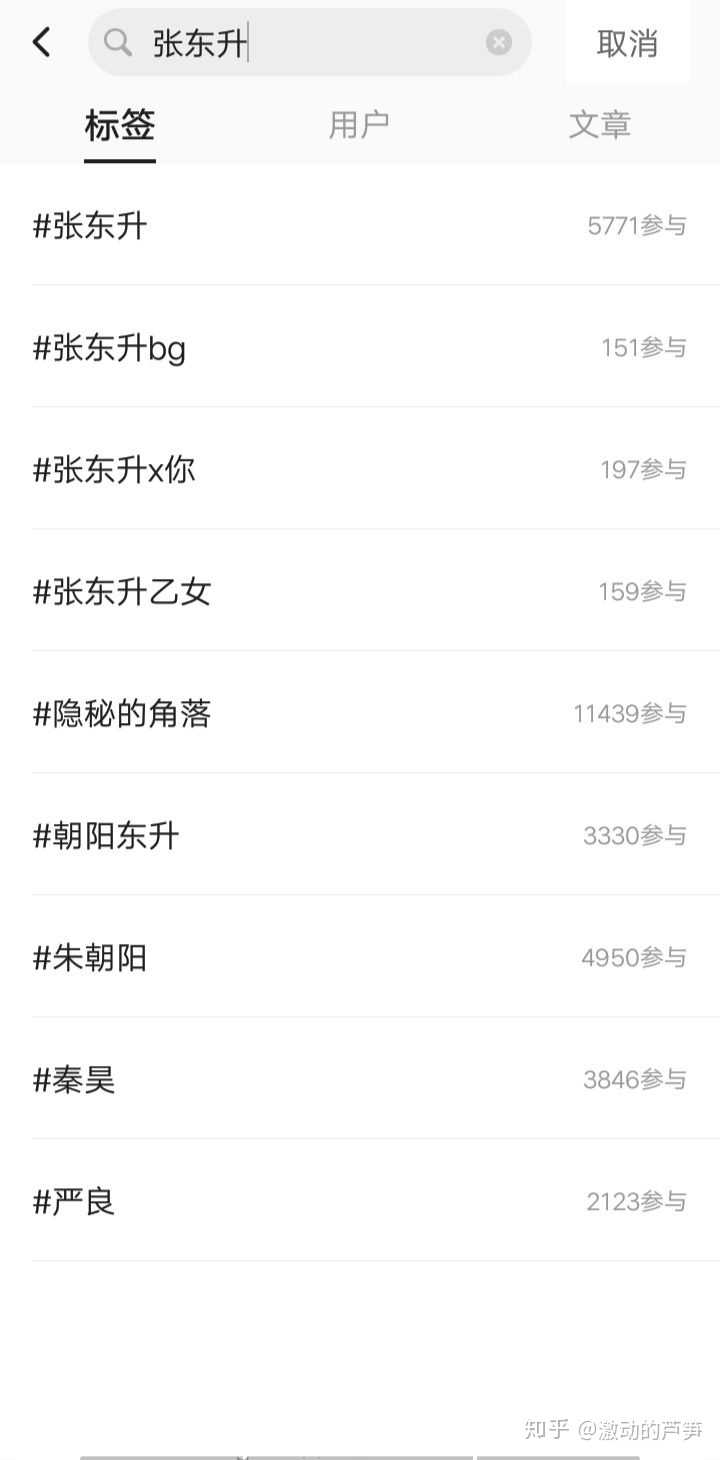Clear the search text with the x
720x1460 pixels.
coord(499,42)
